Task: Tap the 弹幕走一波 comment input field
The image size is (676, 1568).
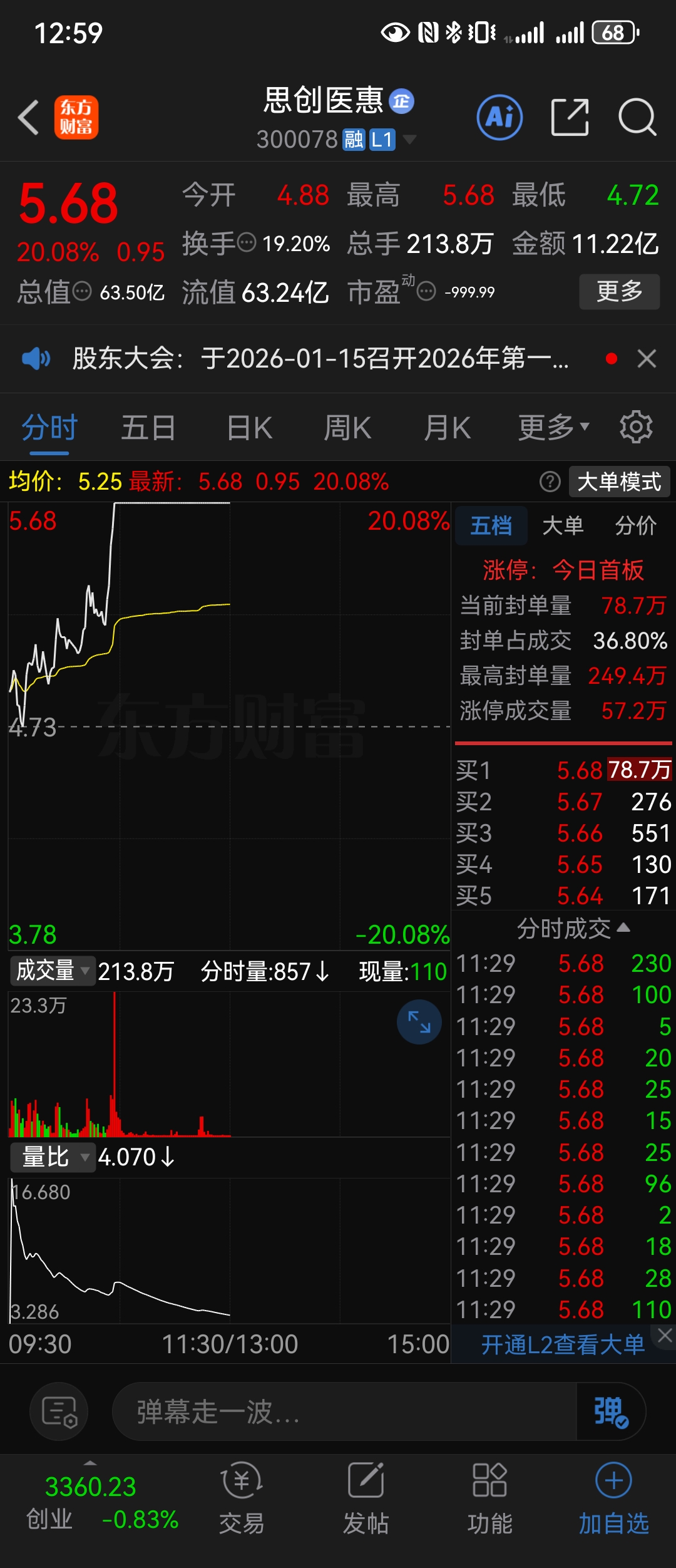Action: click(x=344, y=1412)
